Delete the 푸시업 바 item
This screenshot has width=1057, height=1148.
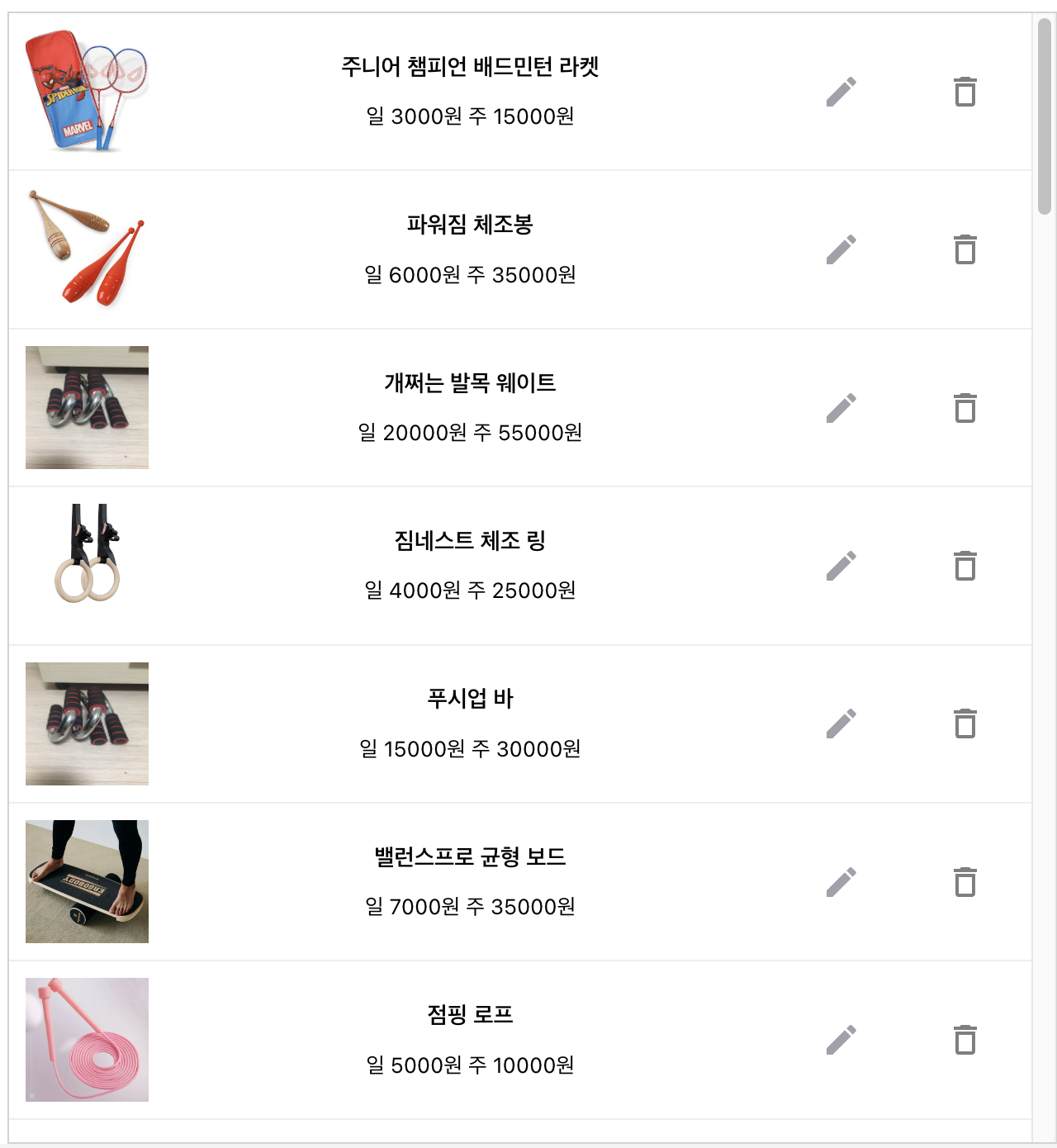(x=965, y=723)
